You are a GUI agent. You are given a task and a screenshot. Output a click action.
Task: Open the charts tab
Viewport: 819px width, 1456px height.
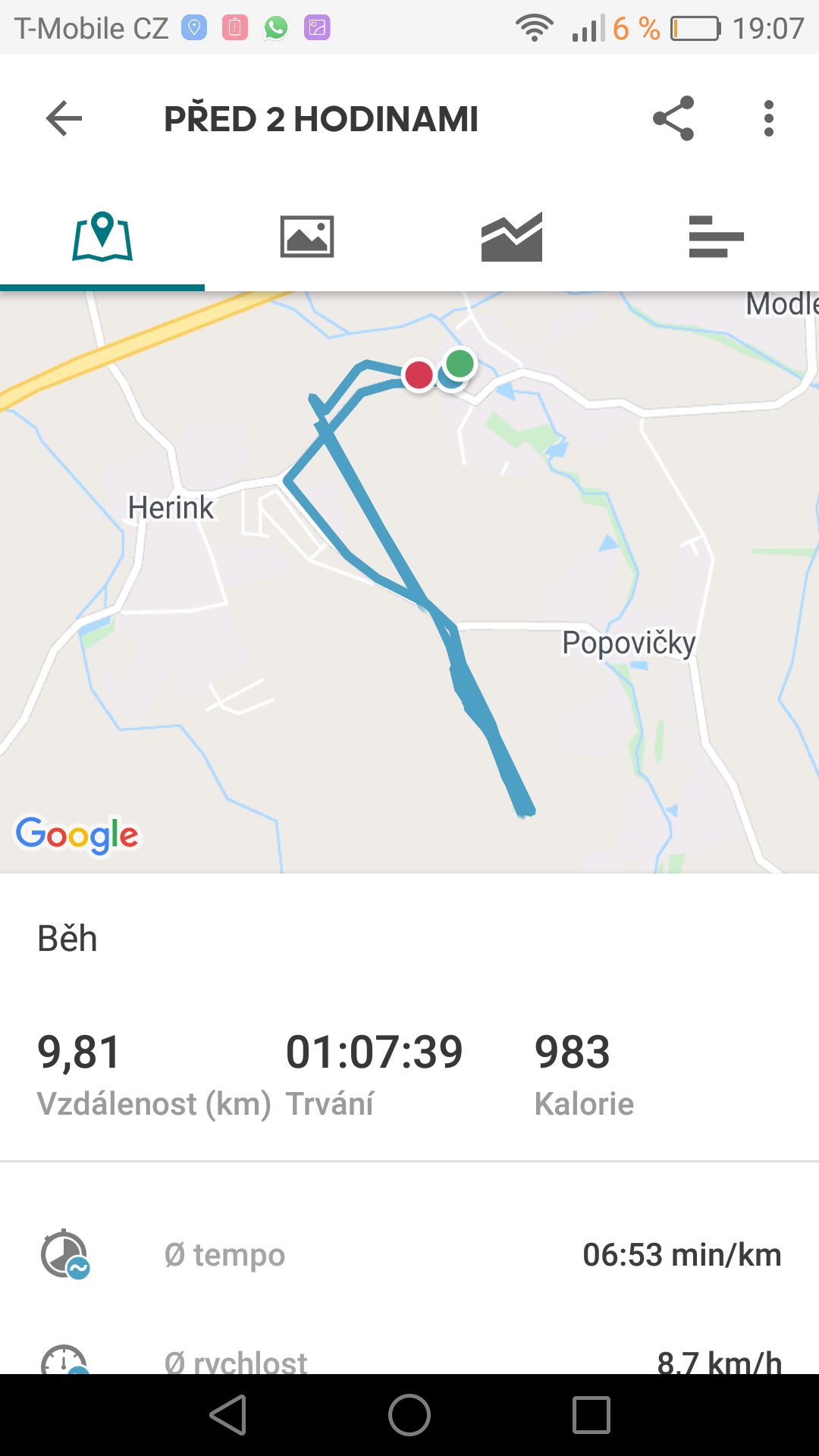pyautogui.click(x=512, y=237)
